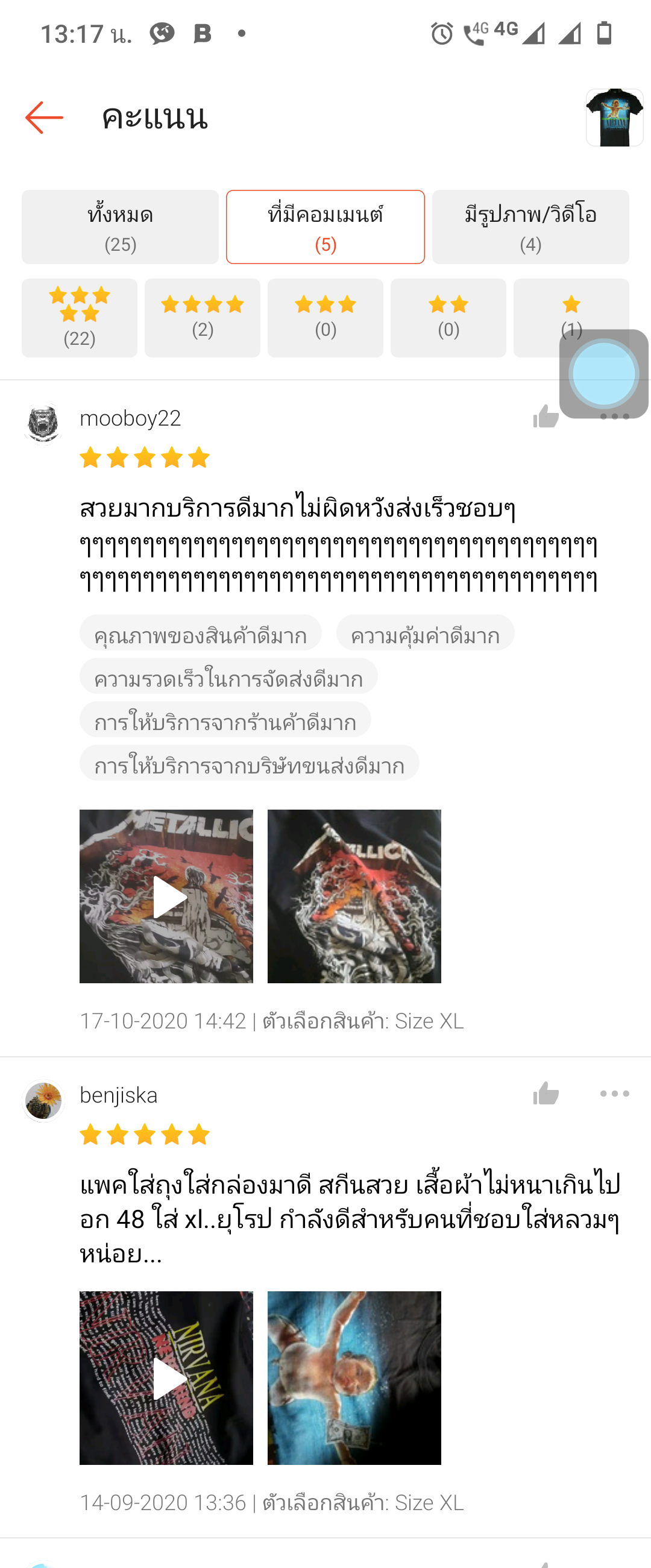Filter by five-star ratings (22)
Screen dimensions: 651x1568
point(79,318)
